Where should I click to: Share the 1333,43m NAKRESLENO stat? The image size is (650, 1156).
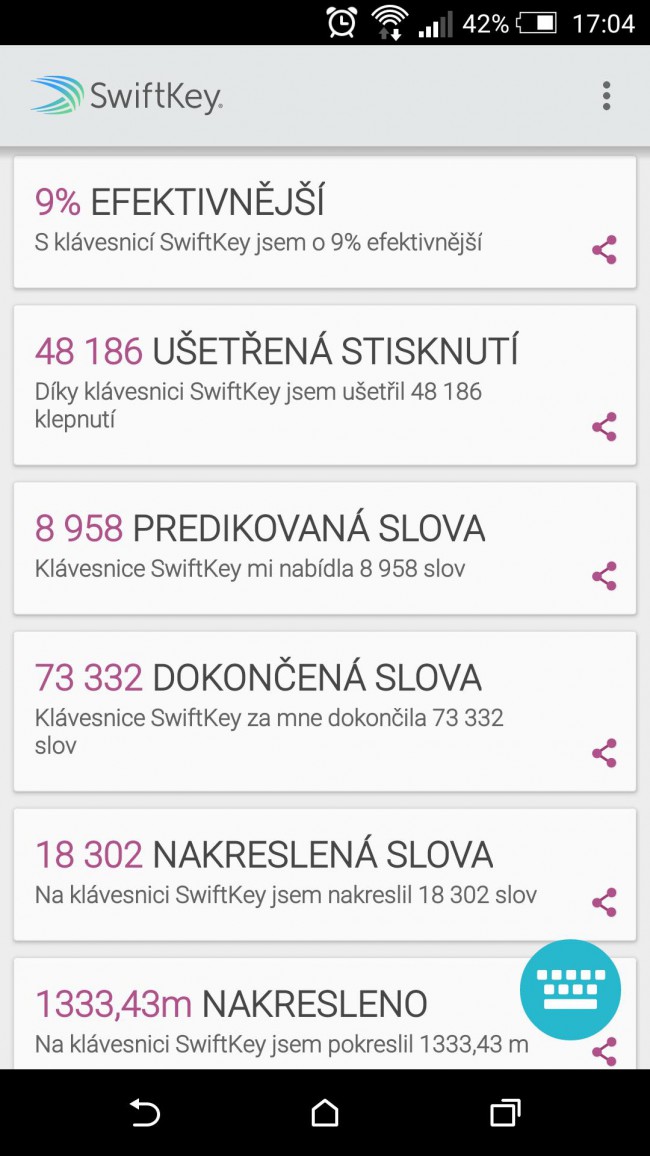click(604, 1052)
